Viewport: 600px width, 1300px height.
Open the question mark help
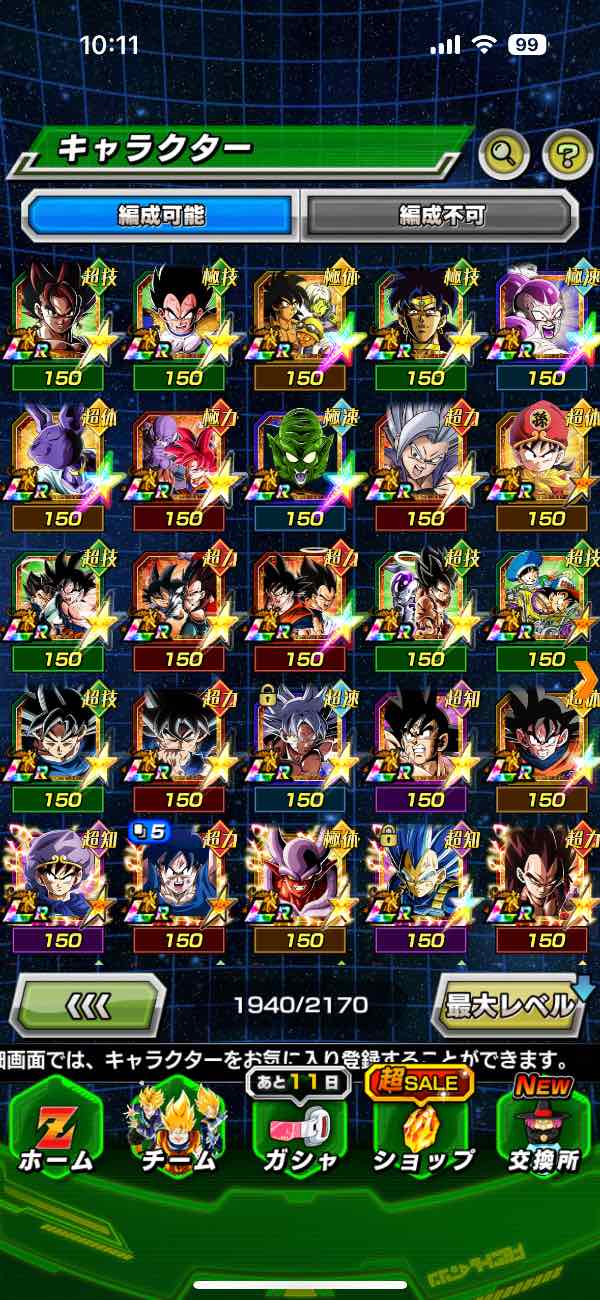point(567,154)
